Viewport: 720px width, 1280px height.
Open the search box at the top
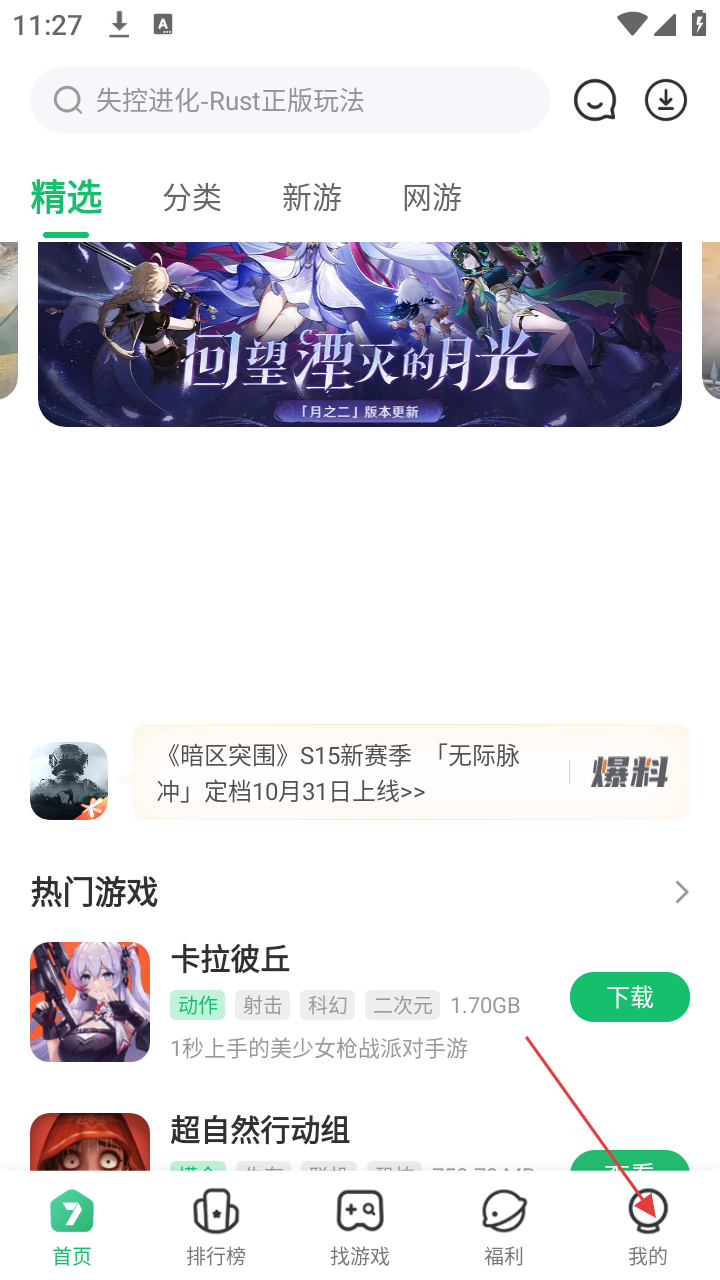click(x=290, y=100)
